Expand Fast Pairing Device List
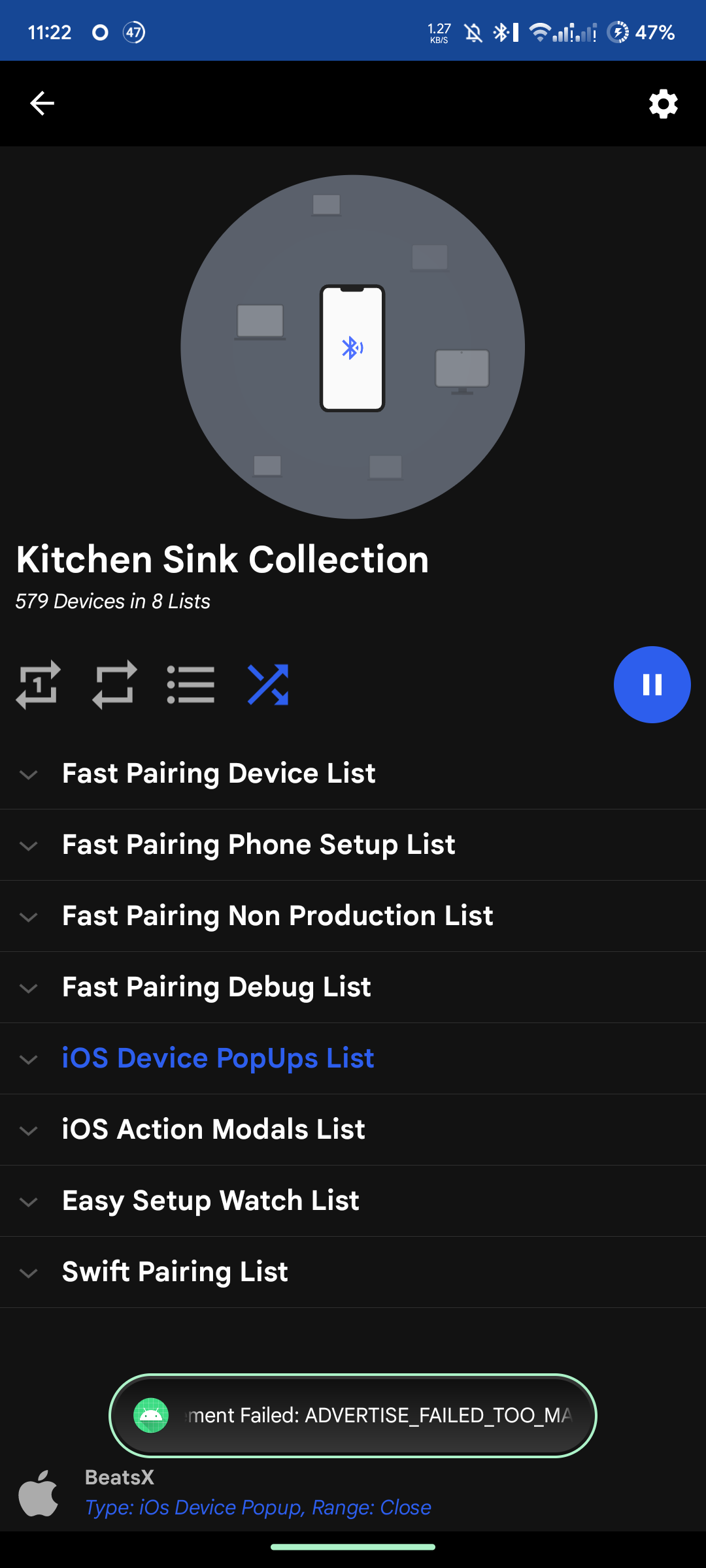This screenshot has height=1568, width=706. (29, 774)
